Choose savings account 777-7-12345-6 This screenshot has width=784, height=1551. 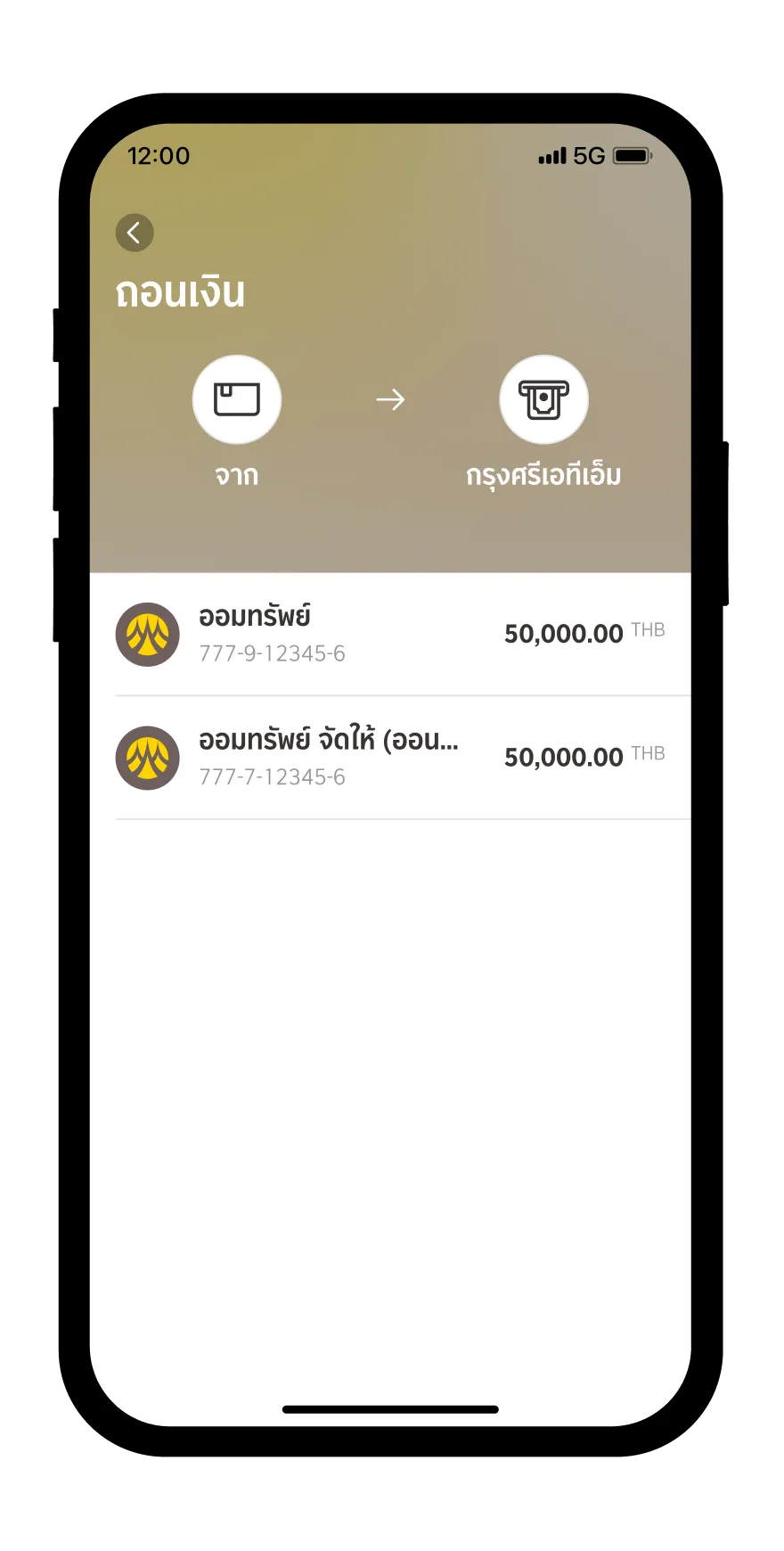[389, 758]
